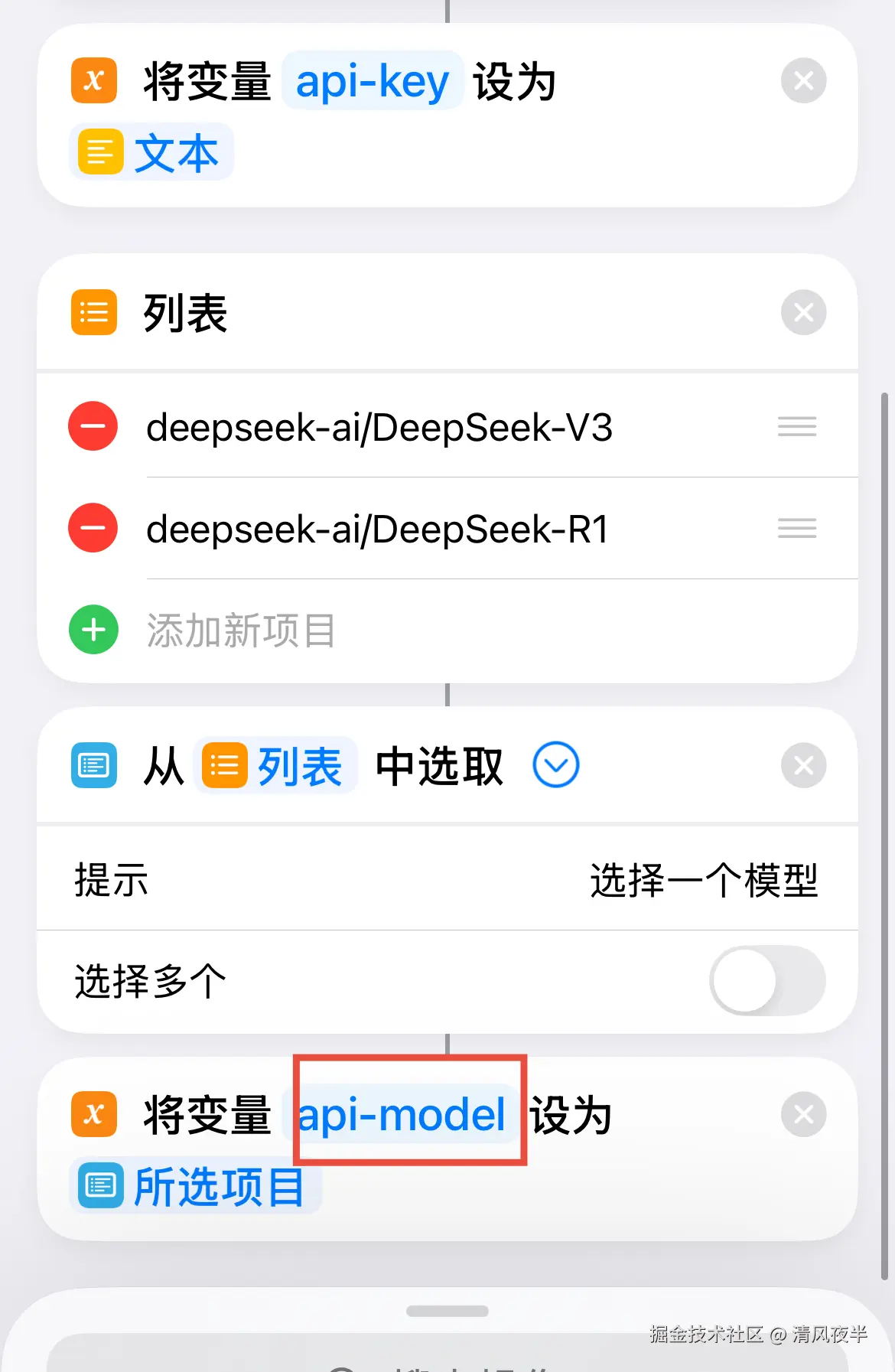Tap the 列表 token in 从列表中选取
Image resolution: width=895 pixels, height=1372 pixels.
(276, 766)
